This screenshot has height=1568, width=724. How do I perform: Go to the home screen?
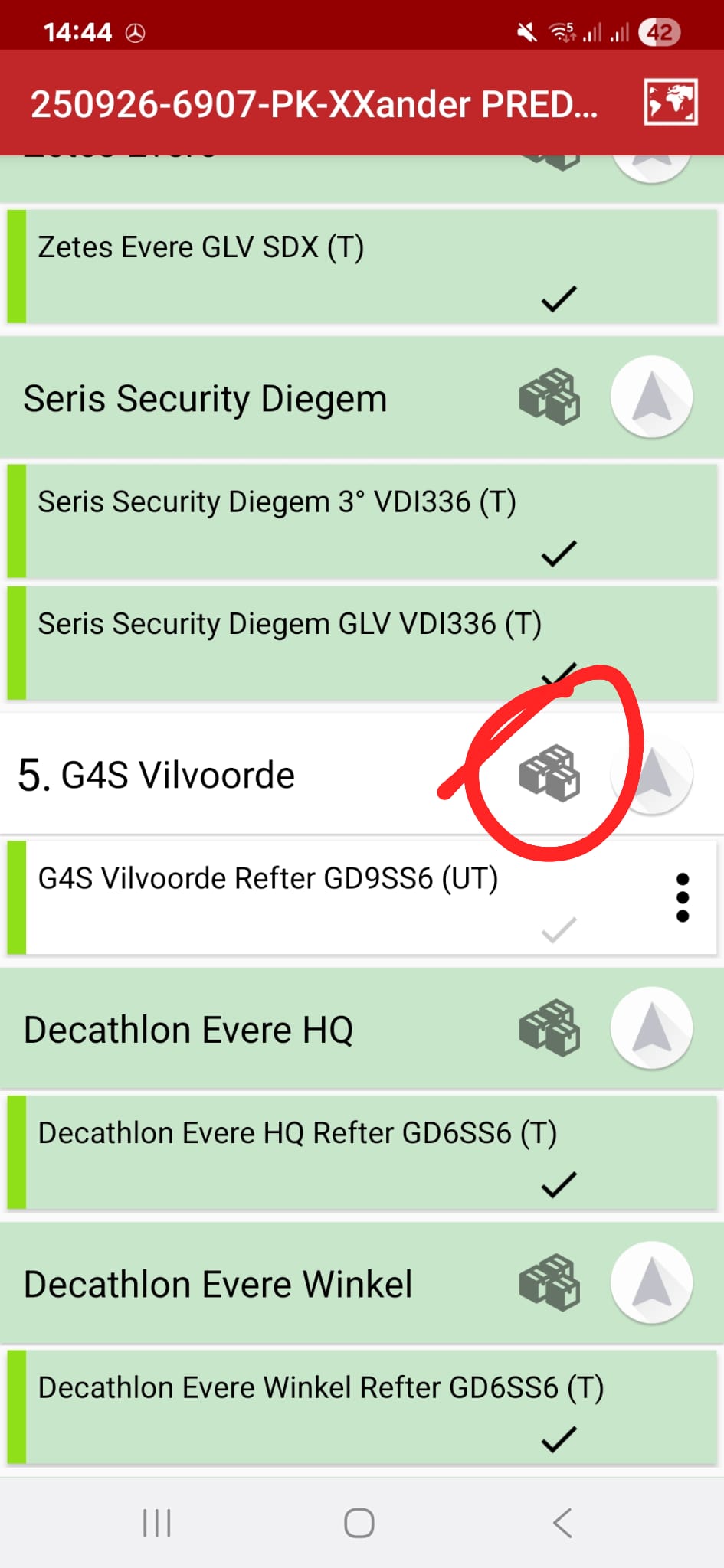(x=359, y=1523)
